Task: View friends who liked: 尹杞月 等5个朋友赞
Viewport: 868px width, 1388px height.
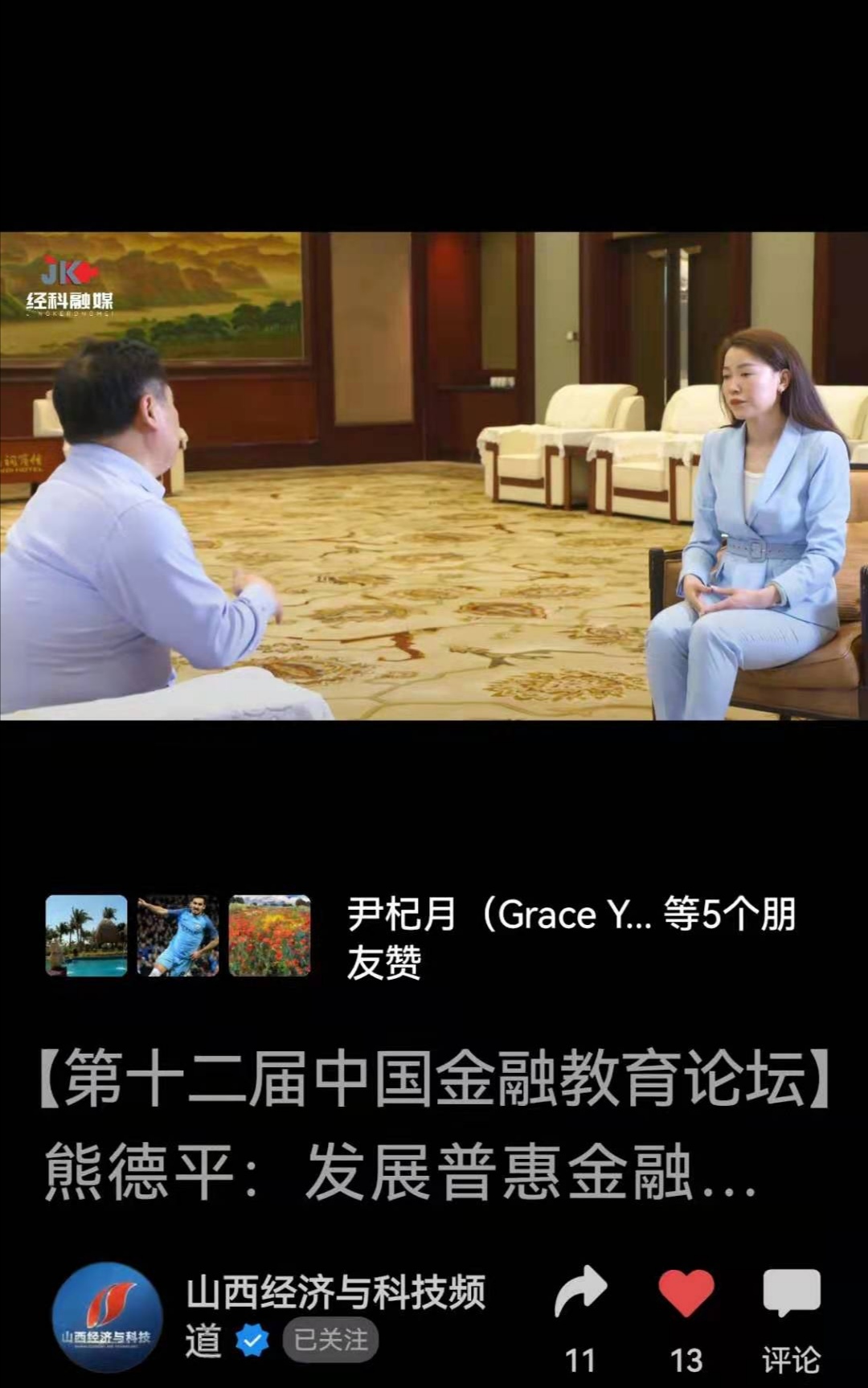Action: point(571,937)
